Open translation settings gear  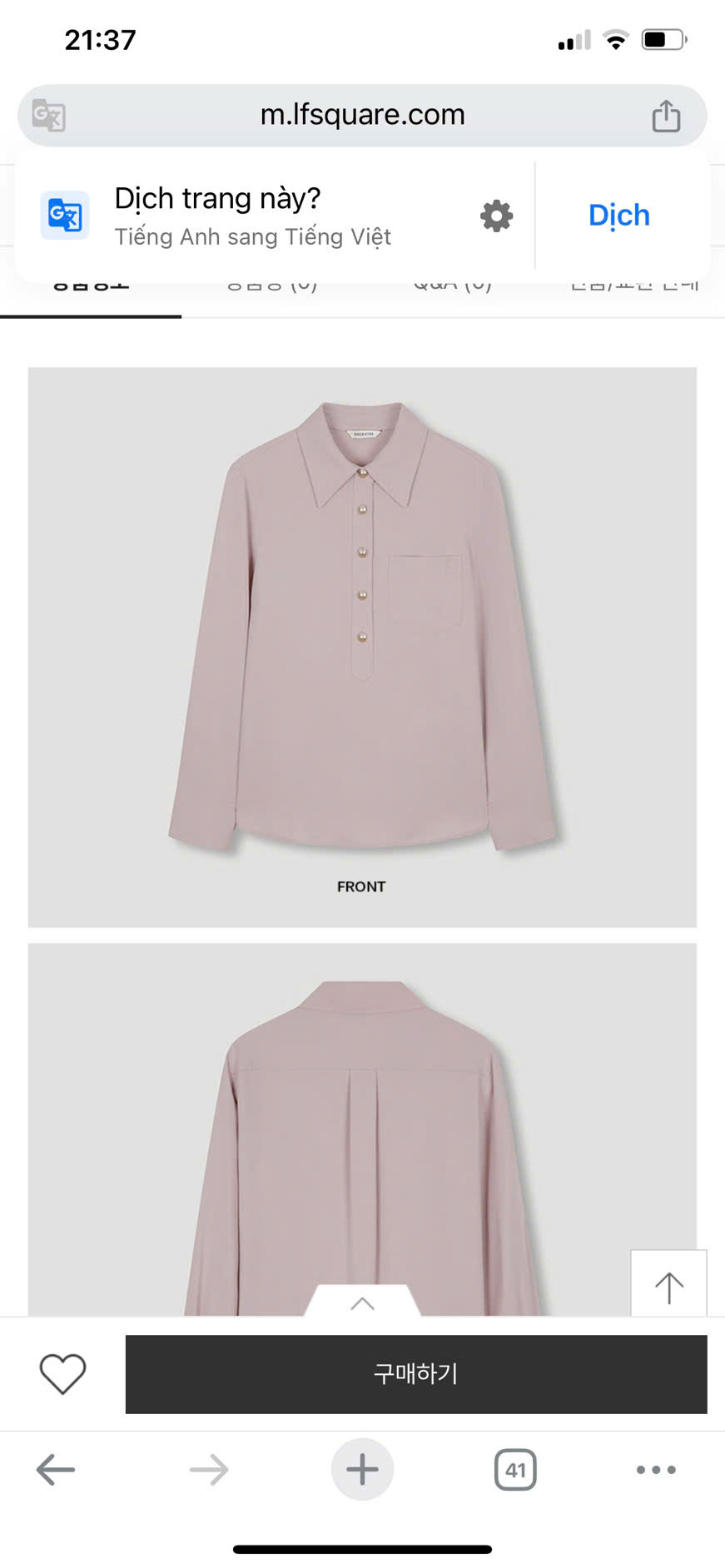click(496, 216)
